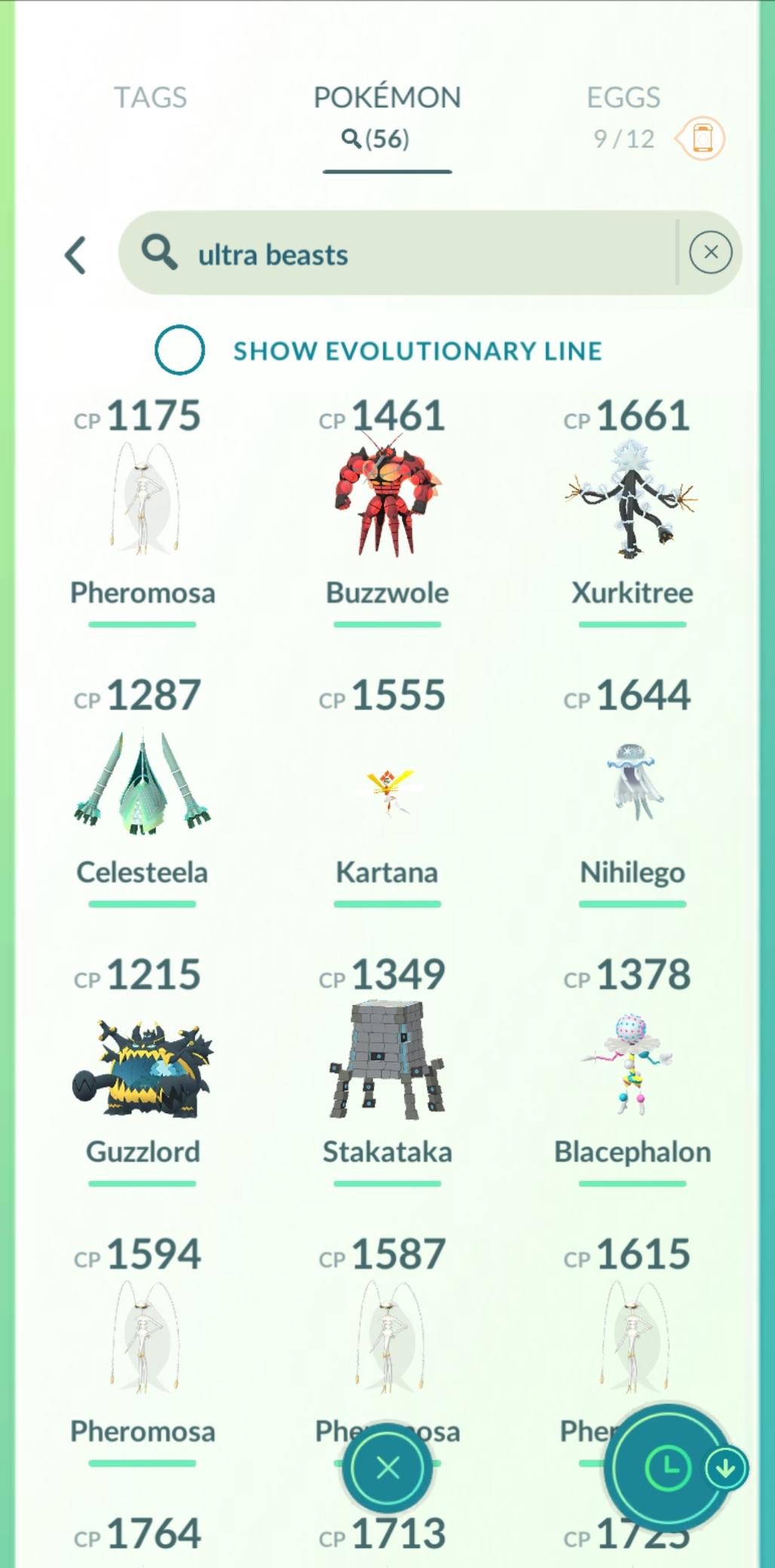This screenshot has width=775, height=1568.
Task: Open Pheromosa with CP 1587
Action: tap(387, 1334)
